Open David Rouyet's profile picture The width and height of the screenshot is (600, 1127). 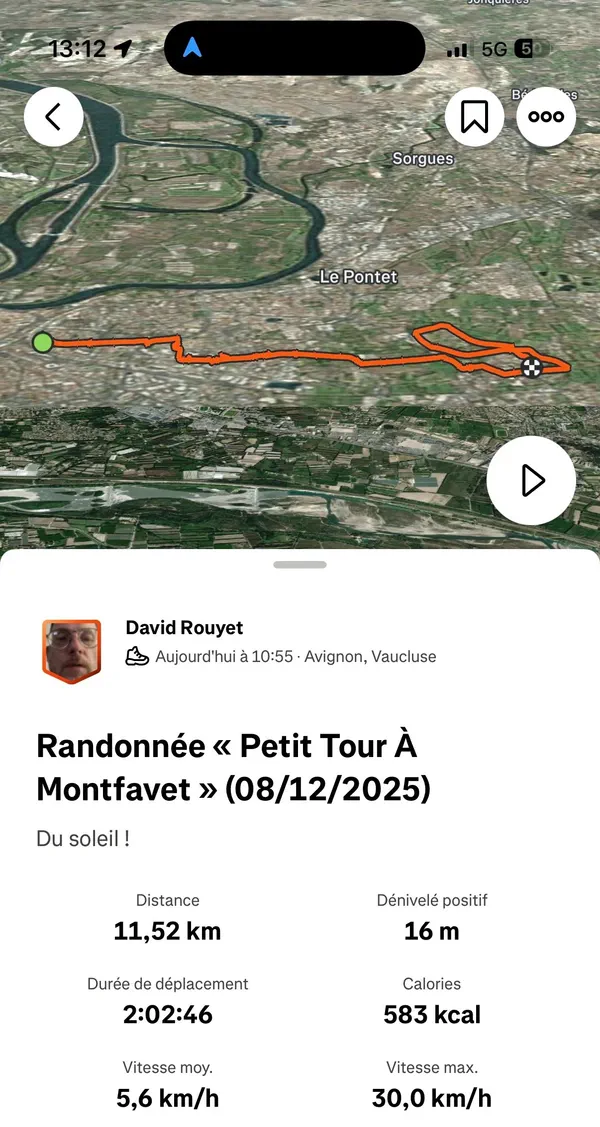tap(71, 651)
